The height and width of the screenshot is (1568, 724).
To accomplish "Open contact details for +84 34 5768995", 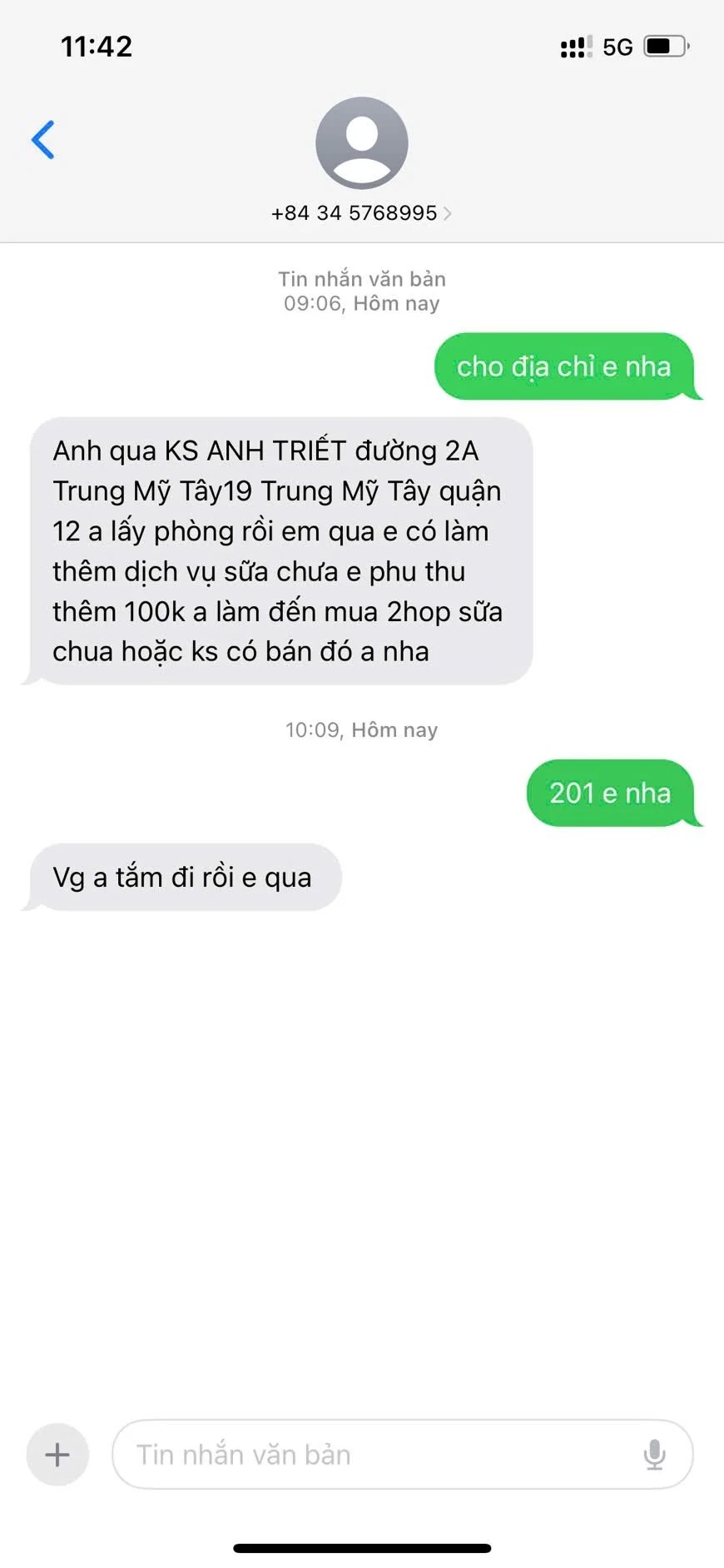I will point(361,212).
